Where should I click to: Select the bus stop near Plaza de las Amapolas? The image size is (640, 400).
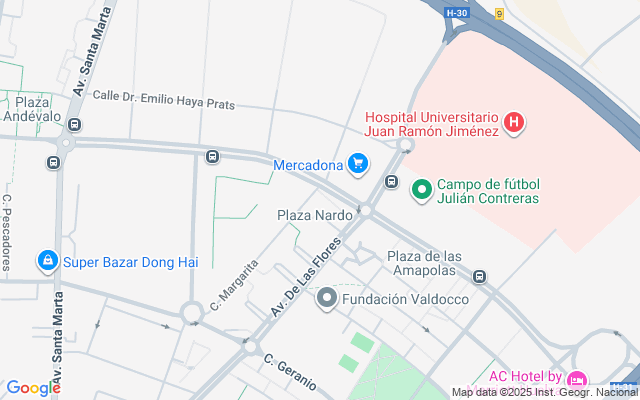click(480, 277)
